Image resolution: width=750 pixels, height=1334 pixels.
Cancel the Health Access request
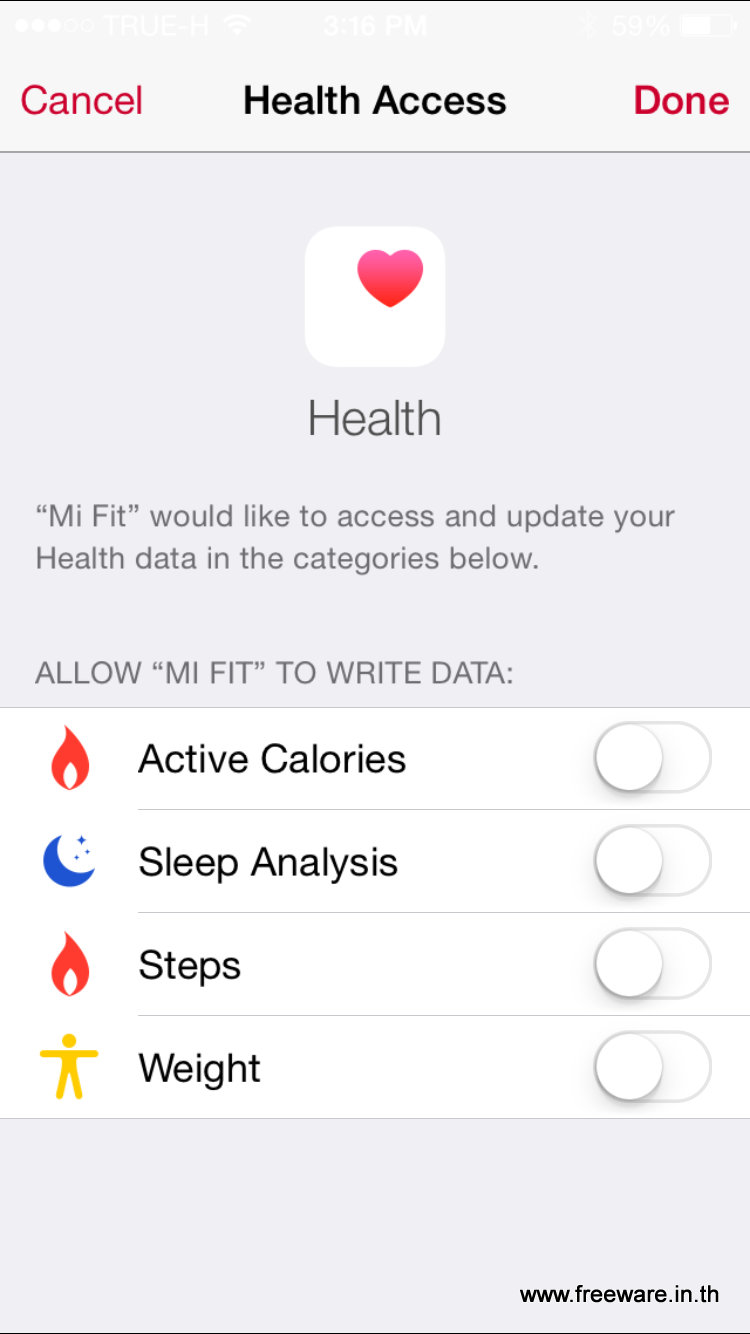pos(82,100)
